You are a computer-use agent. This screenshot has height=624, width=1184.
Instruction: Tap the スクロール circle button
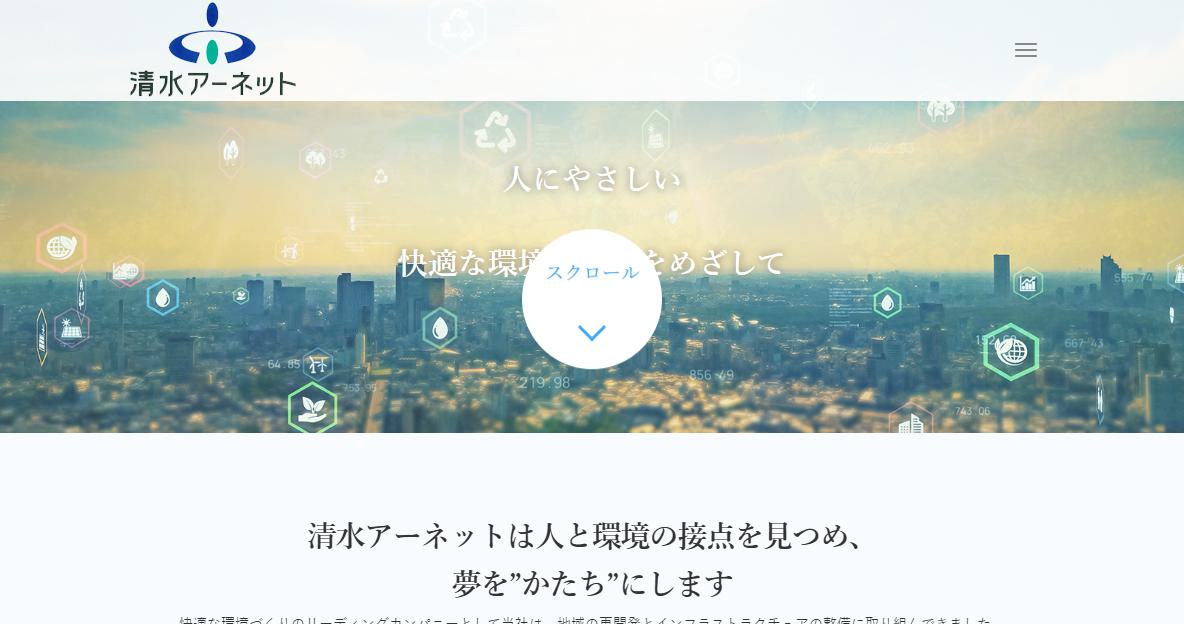tap(592, 299)
